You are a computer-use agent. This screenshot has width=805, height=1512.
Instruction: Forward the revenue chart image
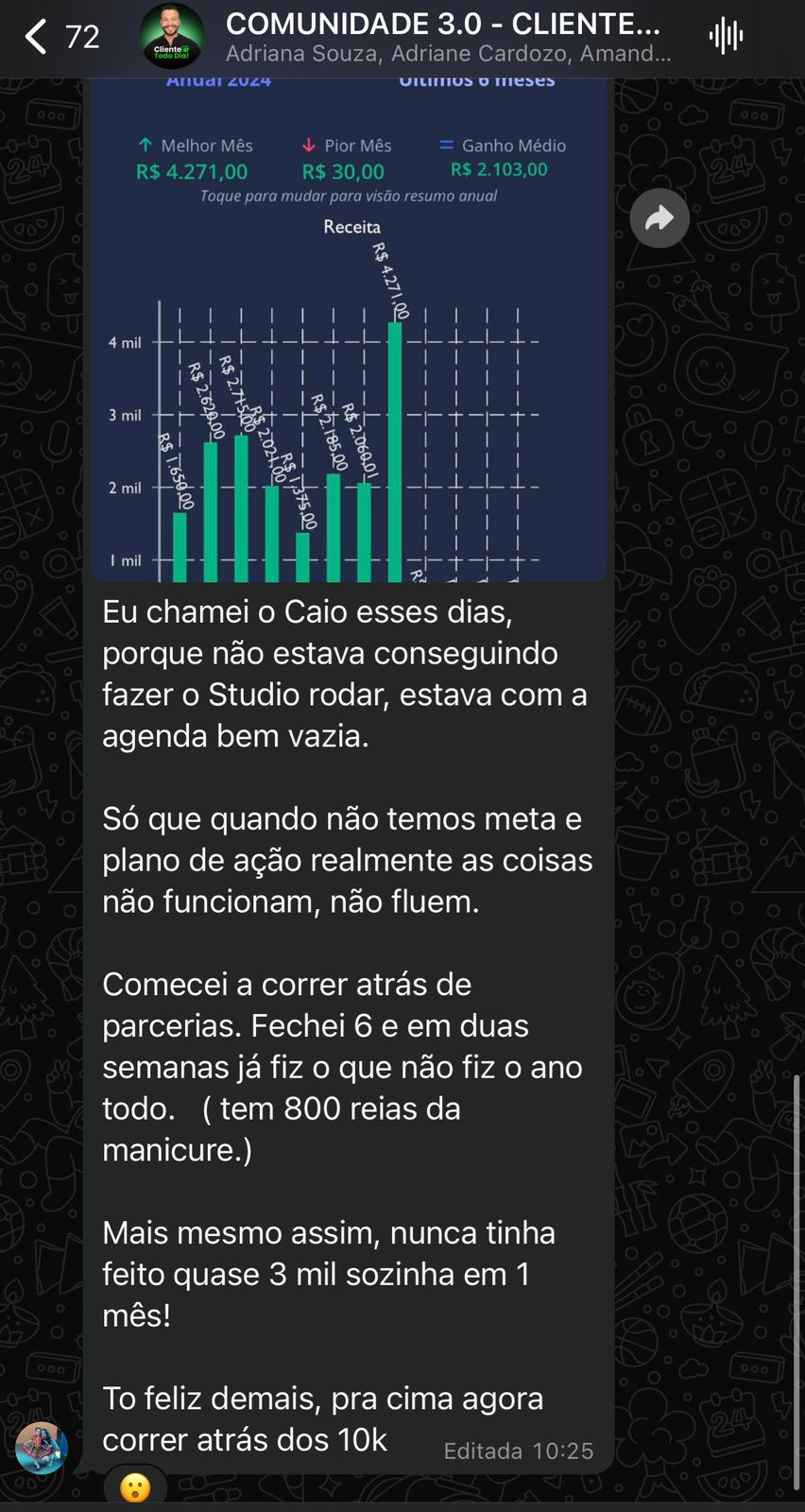point(659,218)
